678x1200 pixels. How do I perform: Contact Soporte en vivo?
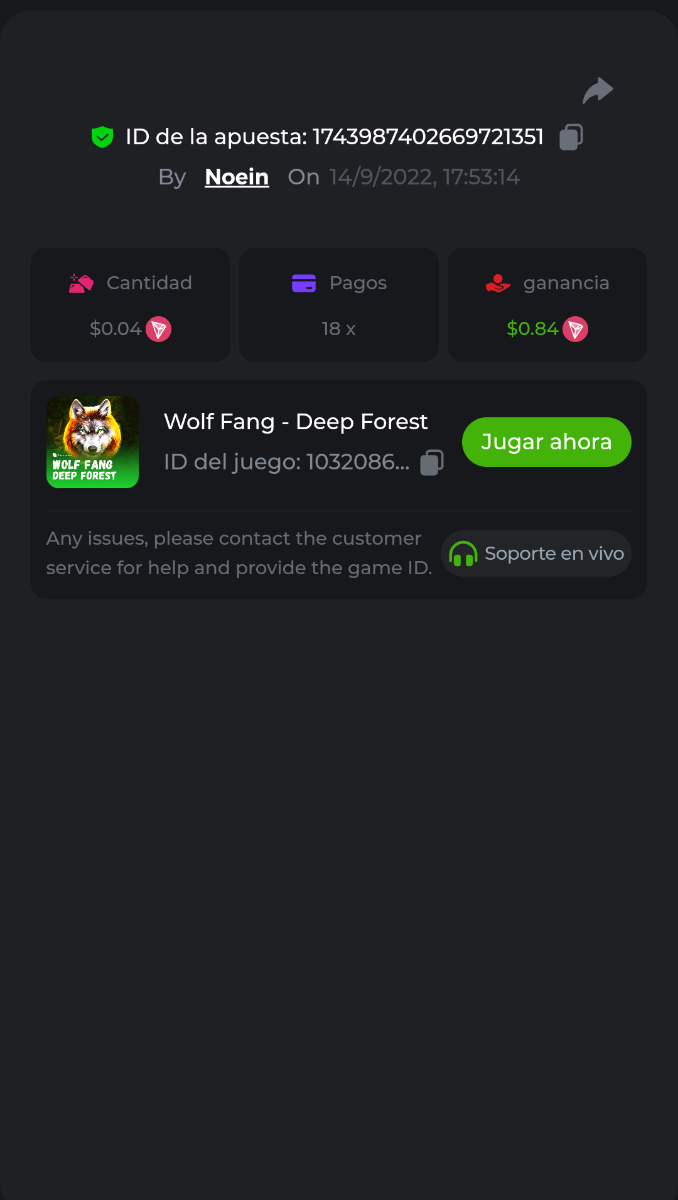[536, 554]
